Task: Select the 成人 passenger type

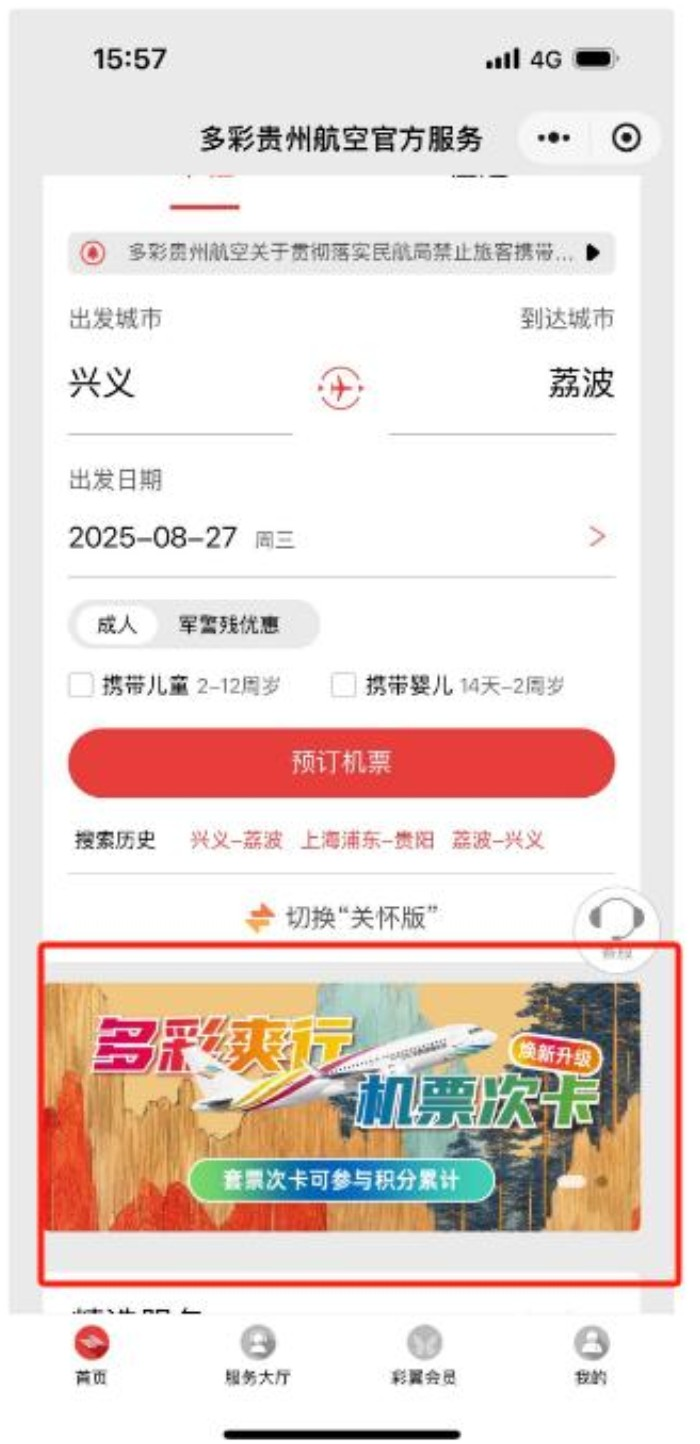Action: click(x=116, y=626)
